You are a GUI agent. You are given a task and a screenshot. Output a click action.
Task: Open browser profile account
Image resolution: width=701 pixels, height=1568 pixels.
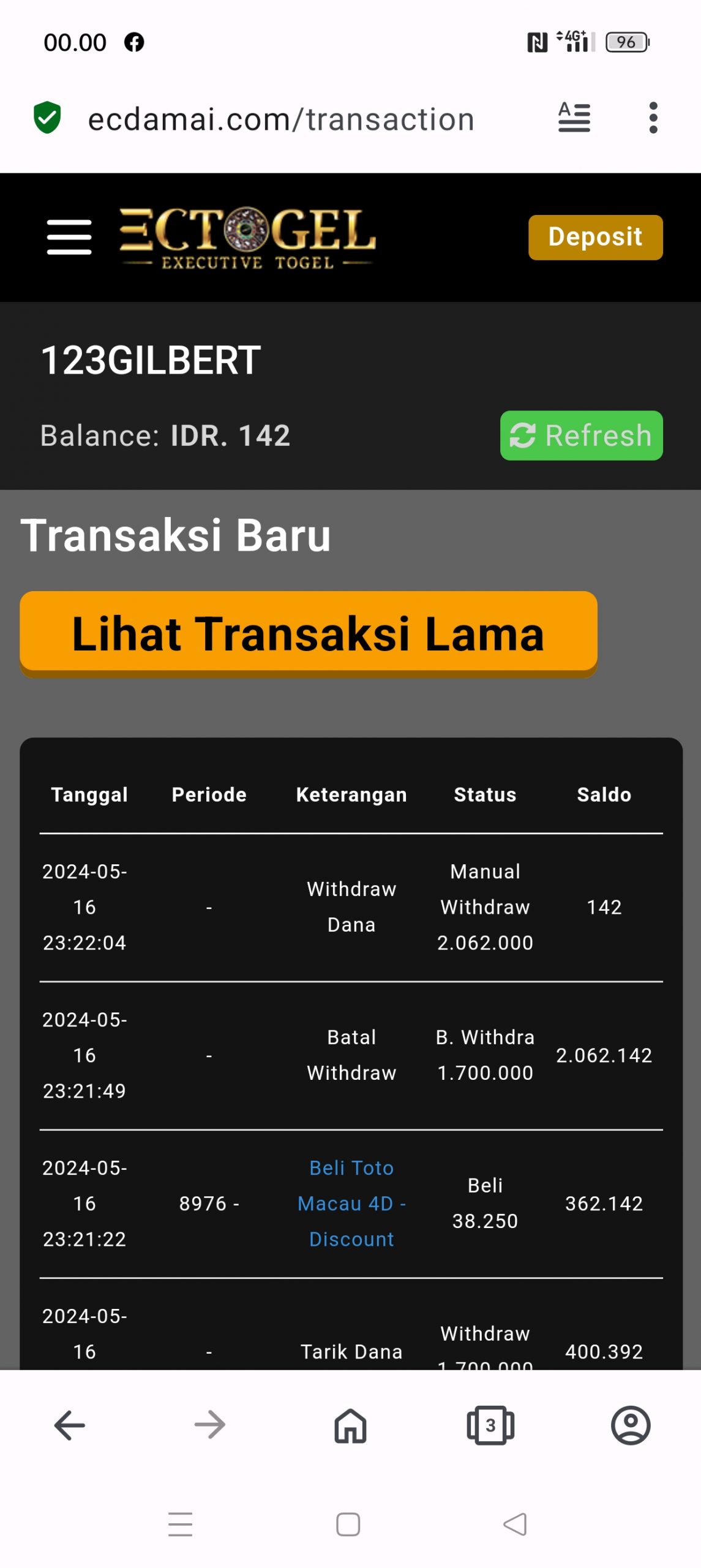point(630,1424)
